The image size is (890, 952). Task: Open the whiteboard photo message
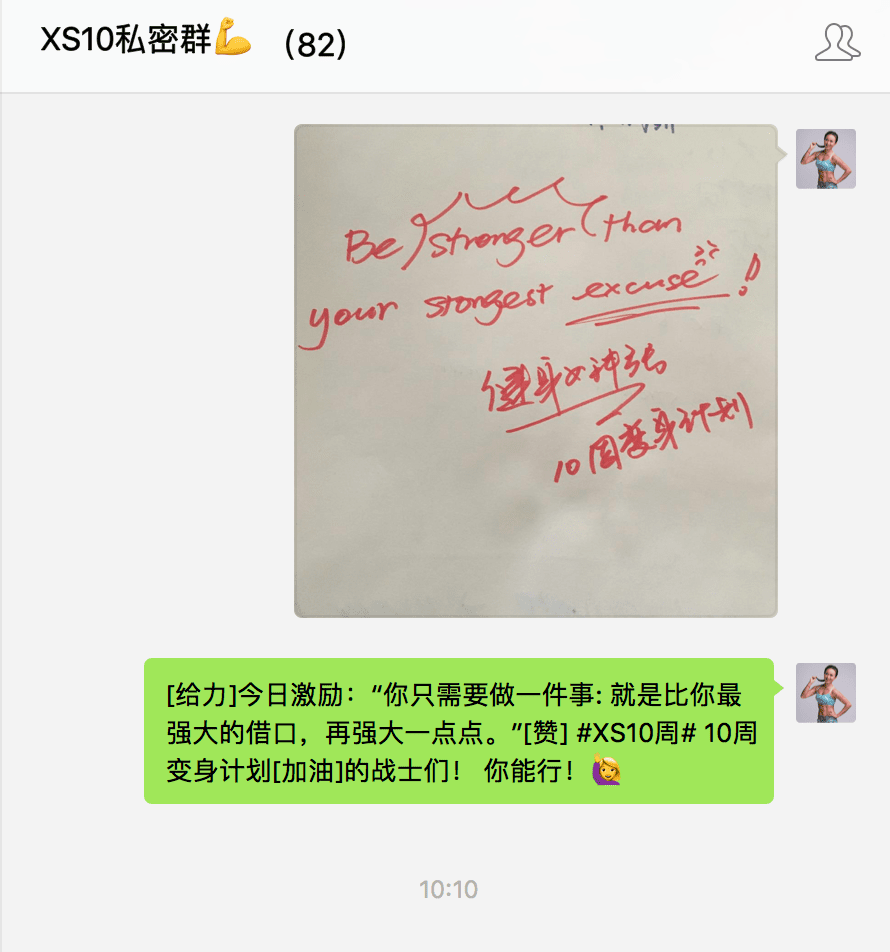tap(535, 370)
